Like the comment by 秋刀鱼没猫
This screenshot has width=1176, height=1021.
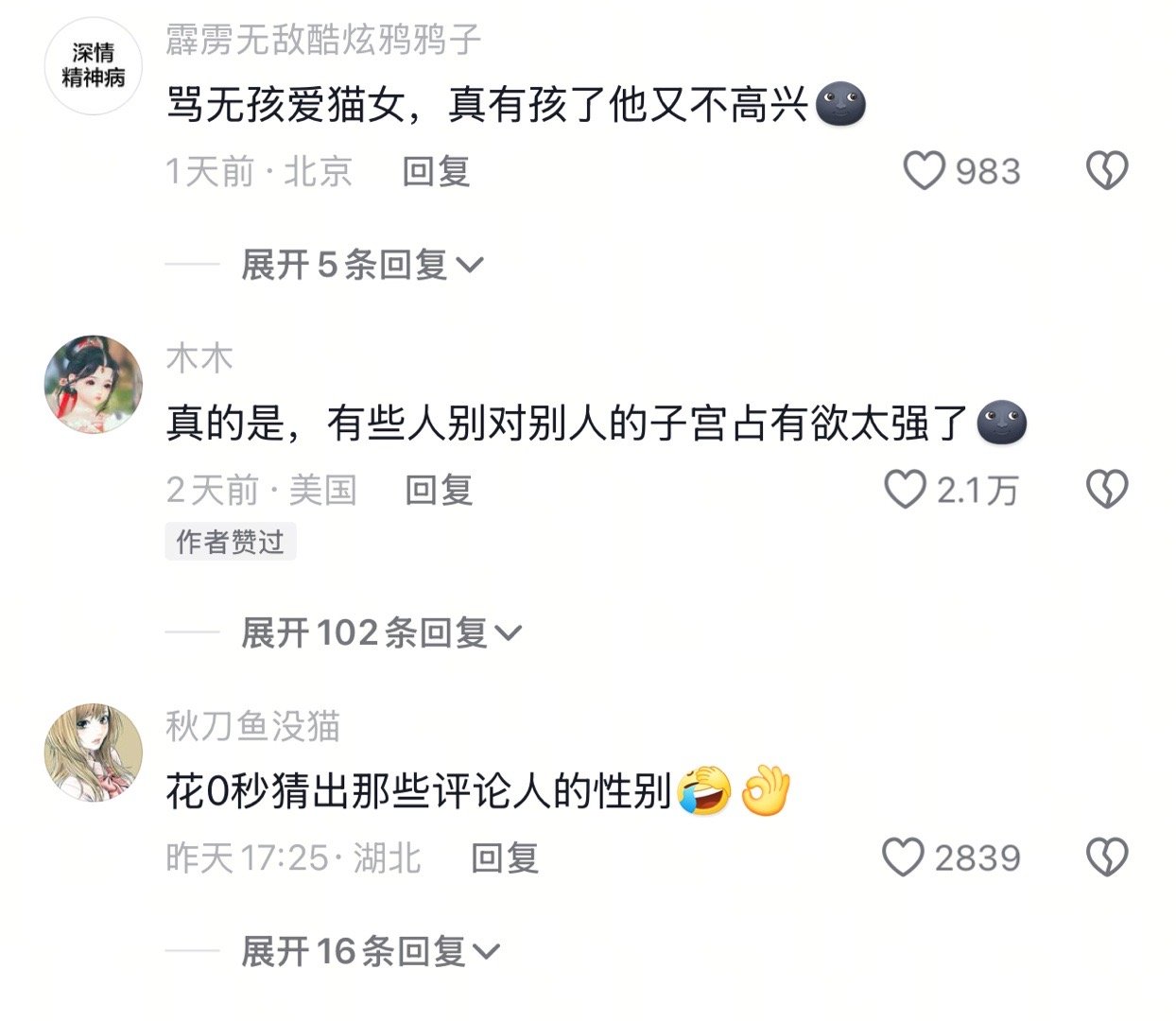[x=903, y=857]
